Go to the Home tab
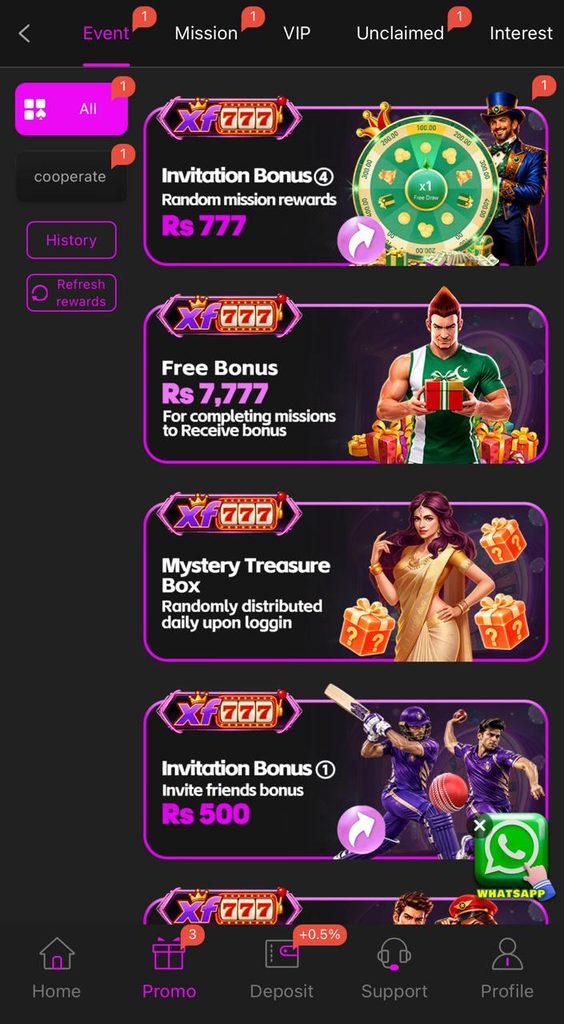The width and height of the screenshot is (564, 1024). pos(57,968)
